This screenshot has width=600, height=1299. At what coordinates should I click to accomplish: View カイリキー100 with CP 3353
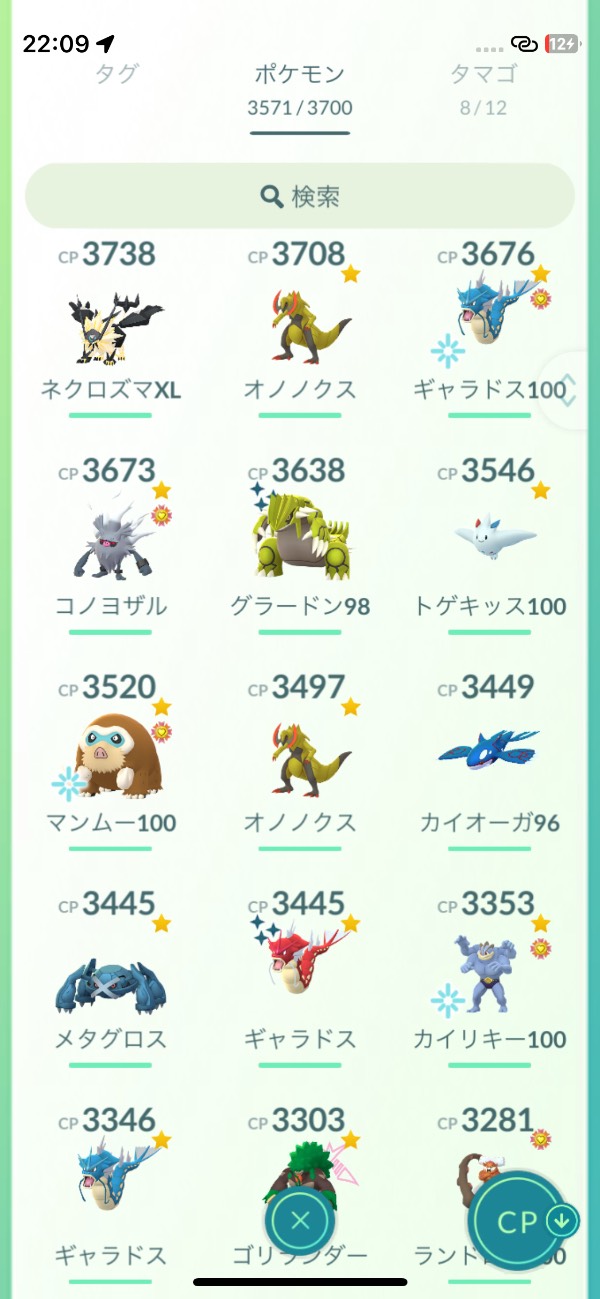(490, 979)
